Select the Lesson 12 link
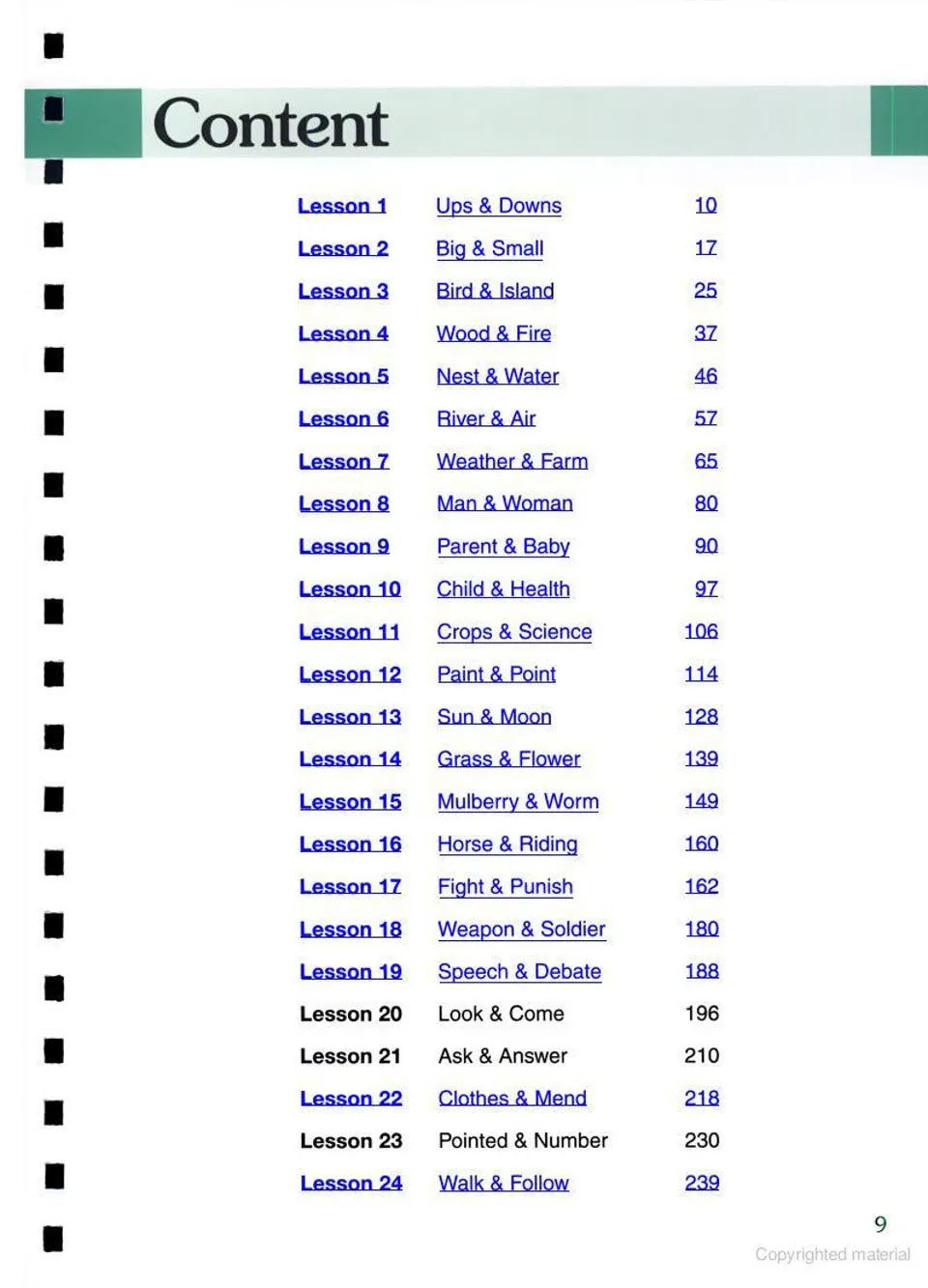Viewport: 928px width, 1288px height. (x=350, y=674)
